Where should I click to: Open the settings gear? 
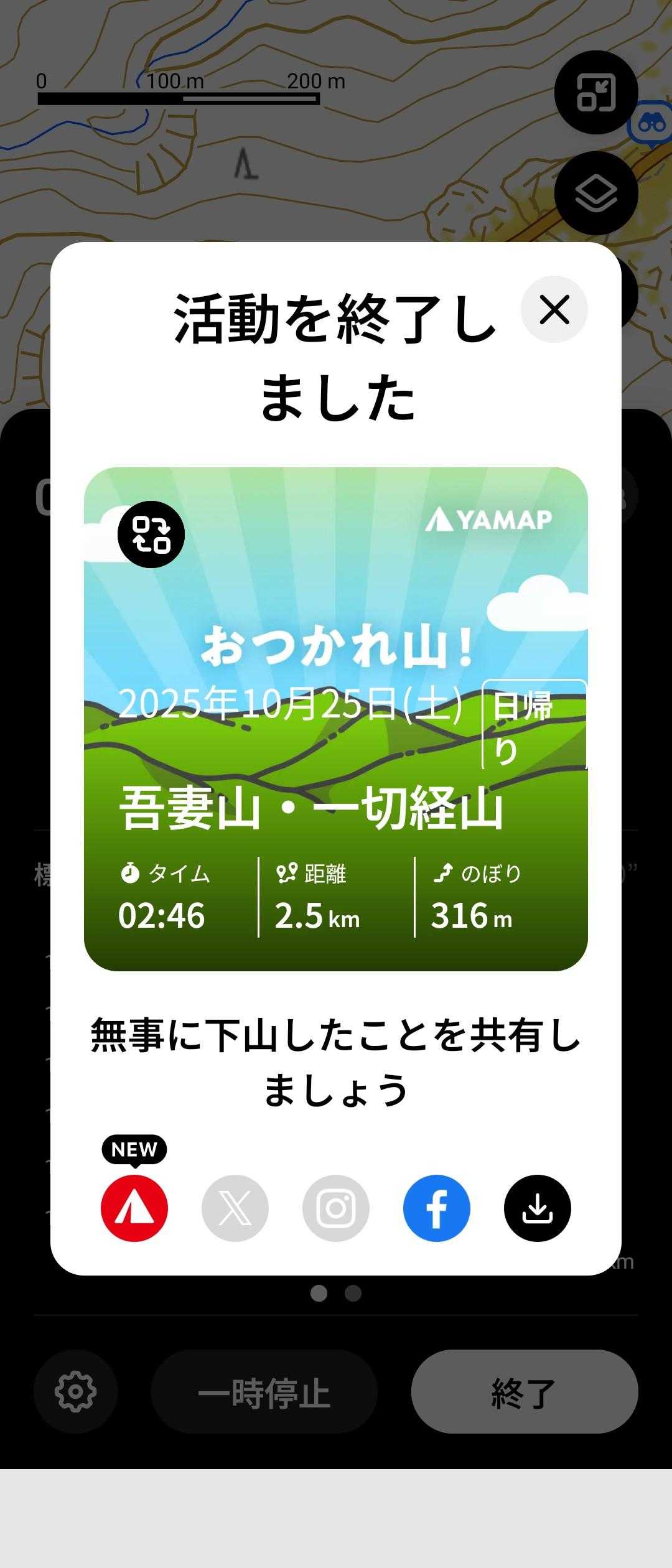(75, 1391)
